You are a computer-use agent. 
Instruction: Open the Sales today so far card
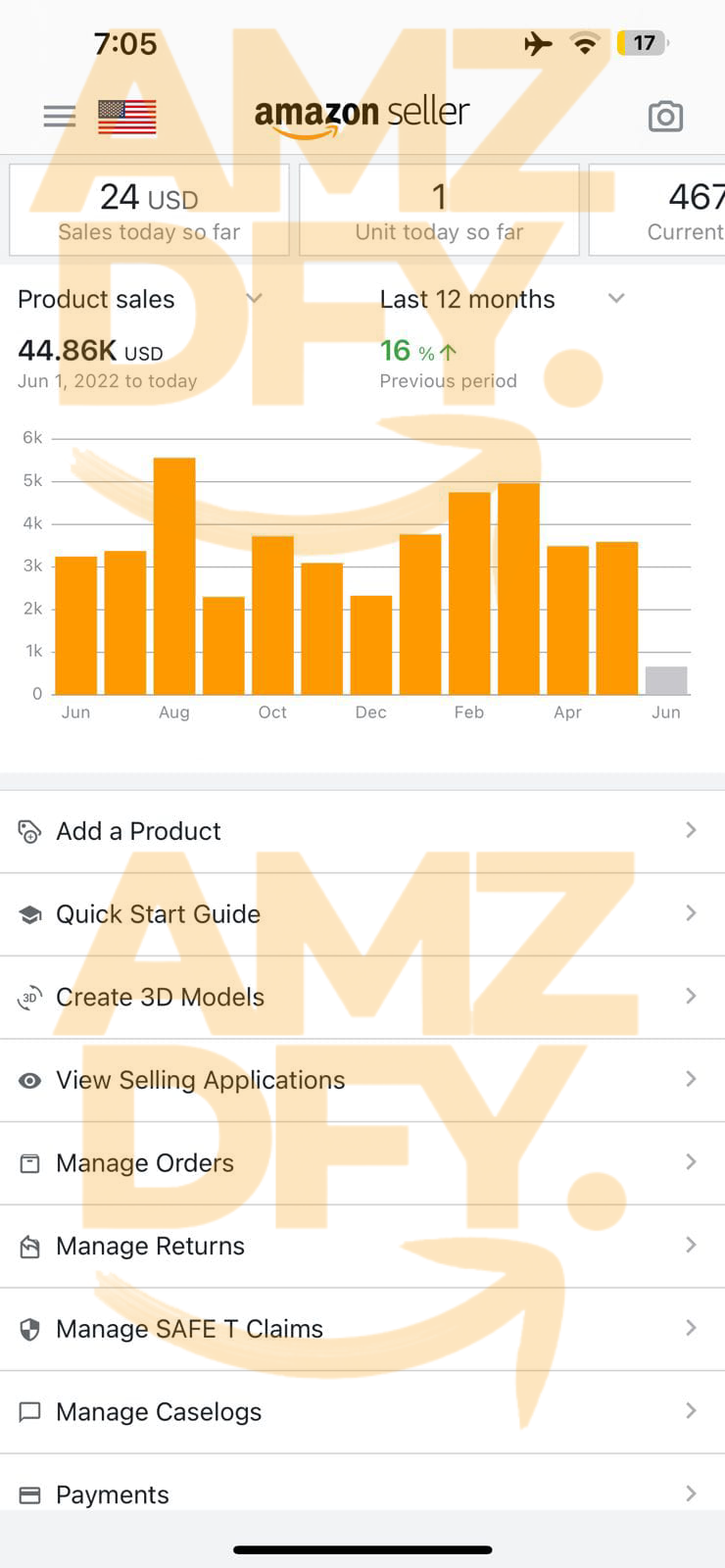click(x=149, y=211)
